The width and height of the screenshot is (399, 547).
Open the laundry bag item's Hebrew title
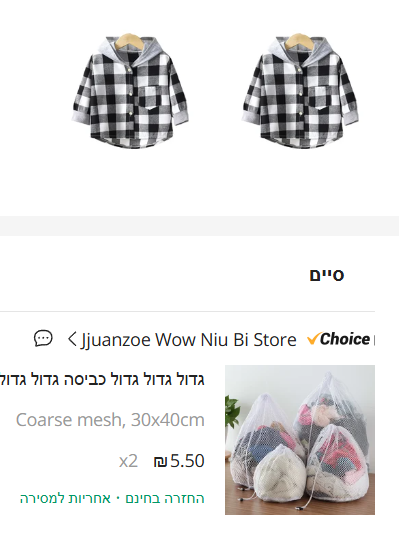coord(102,380)
